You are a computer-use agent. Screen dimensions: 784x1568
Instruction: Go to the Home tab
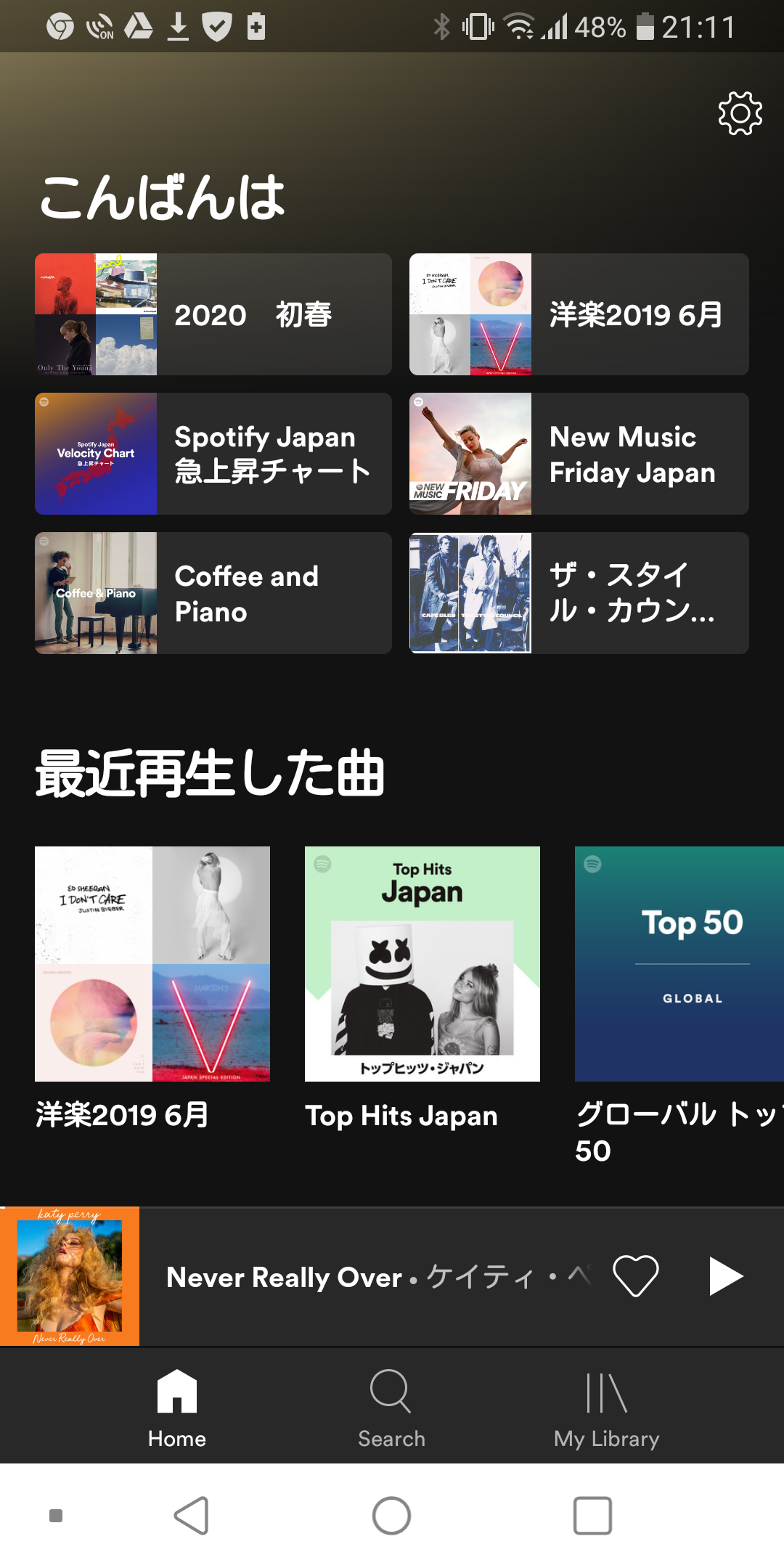pyautogui.click(x=177, y=1407)
